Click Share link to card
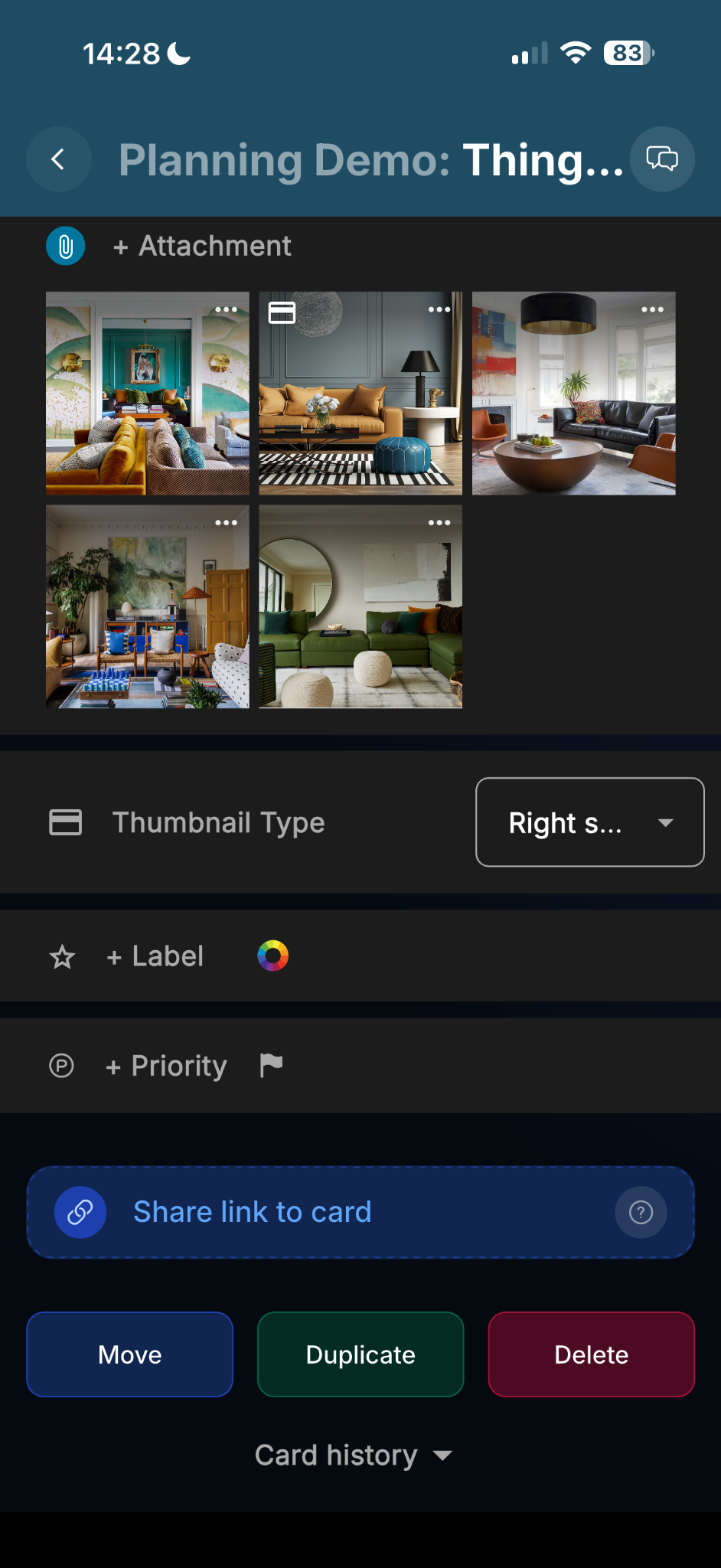 (x=253, y=1212)
